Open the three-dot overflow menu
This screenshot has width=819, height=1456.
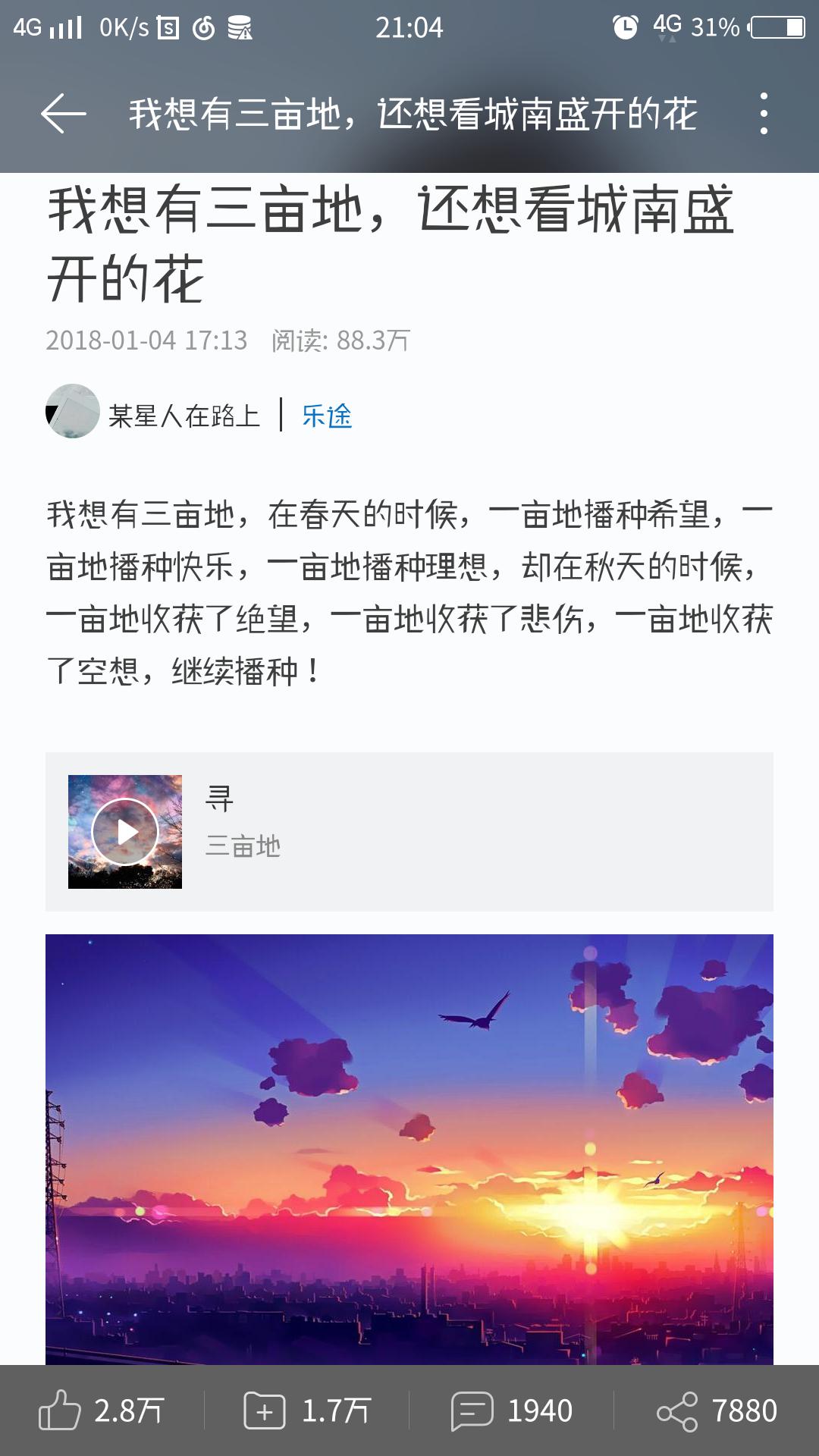click(764, 114)
